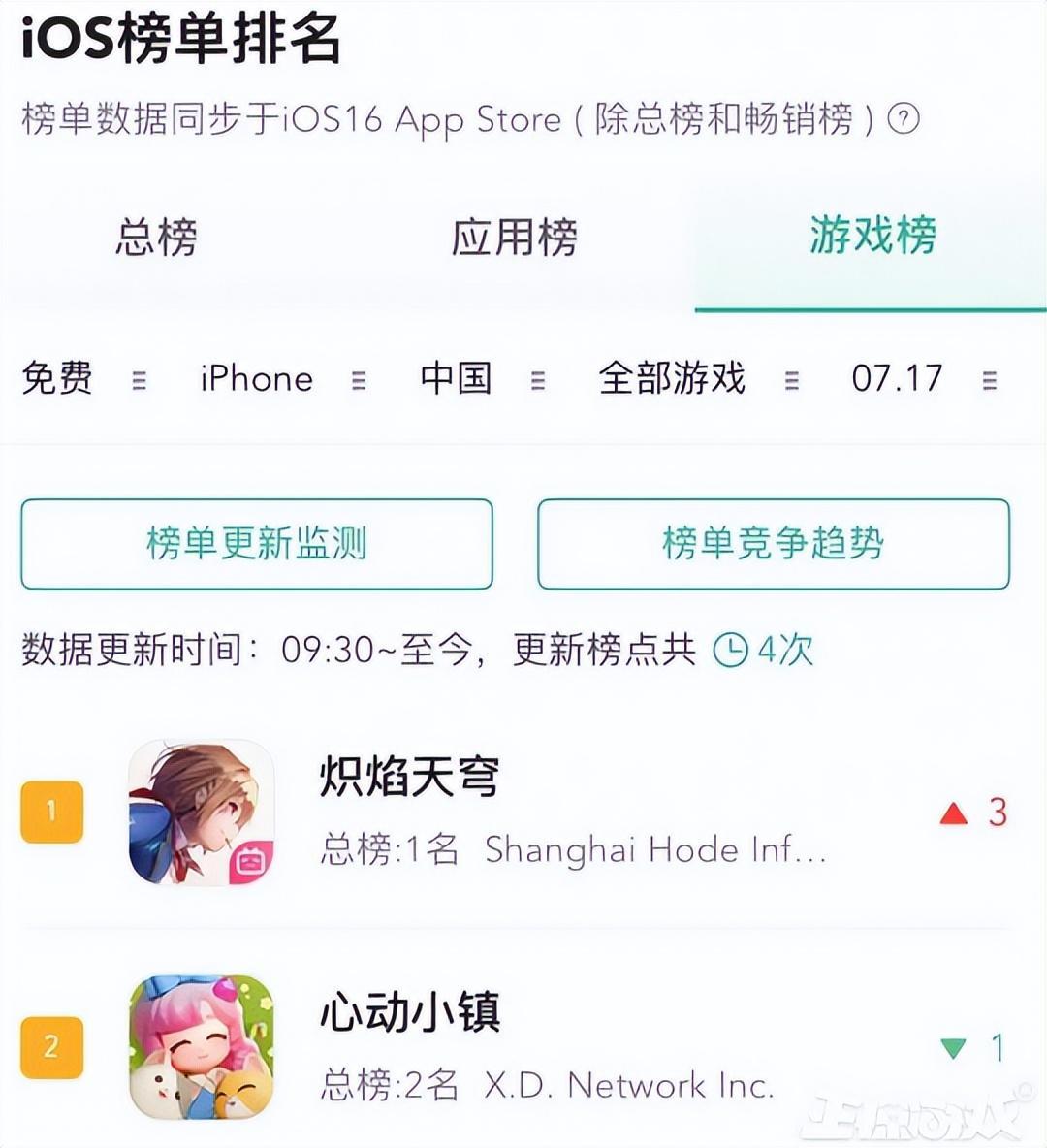
Task: Select the 游戏榜 tab
Action: click(x=872, y=236)
